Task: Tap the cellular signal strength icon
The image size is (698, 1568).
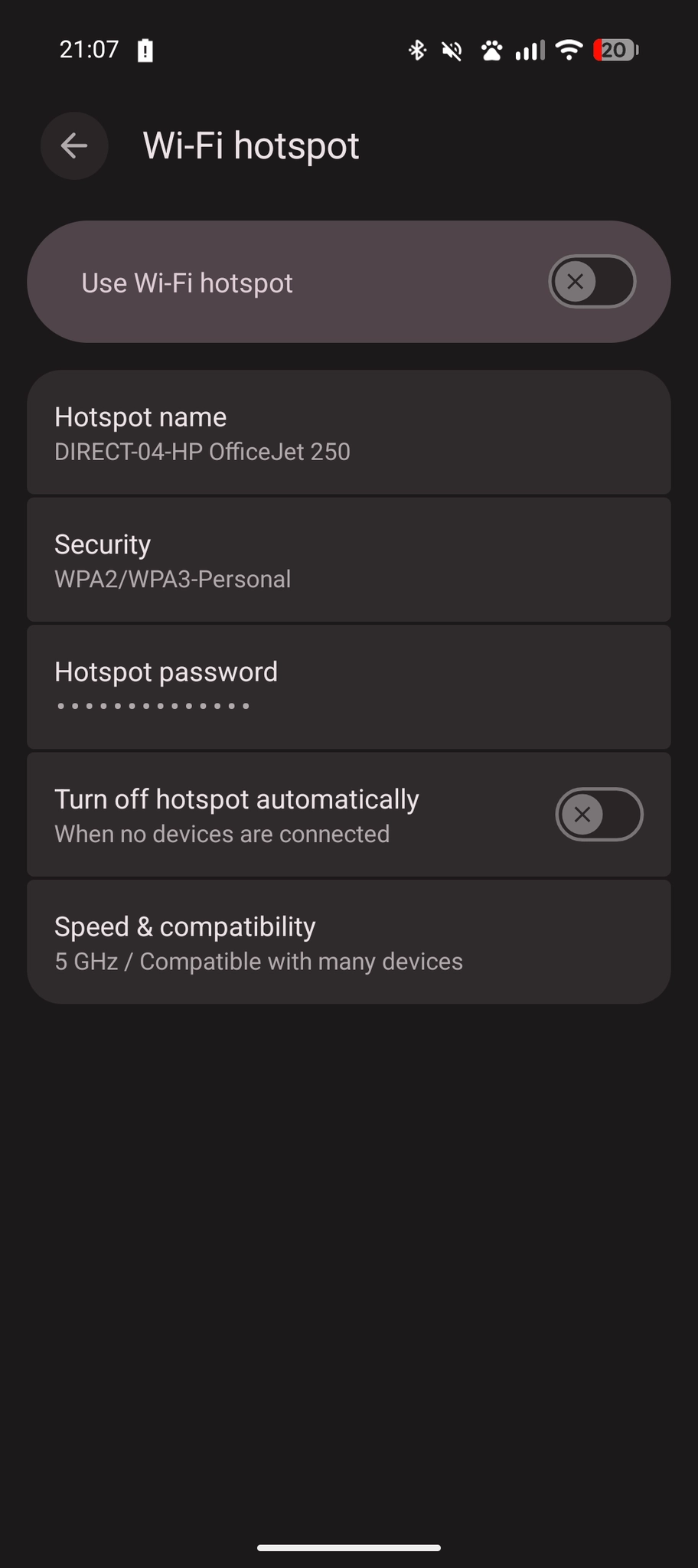Action: tap(530, 50)
